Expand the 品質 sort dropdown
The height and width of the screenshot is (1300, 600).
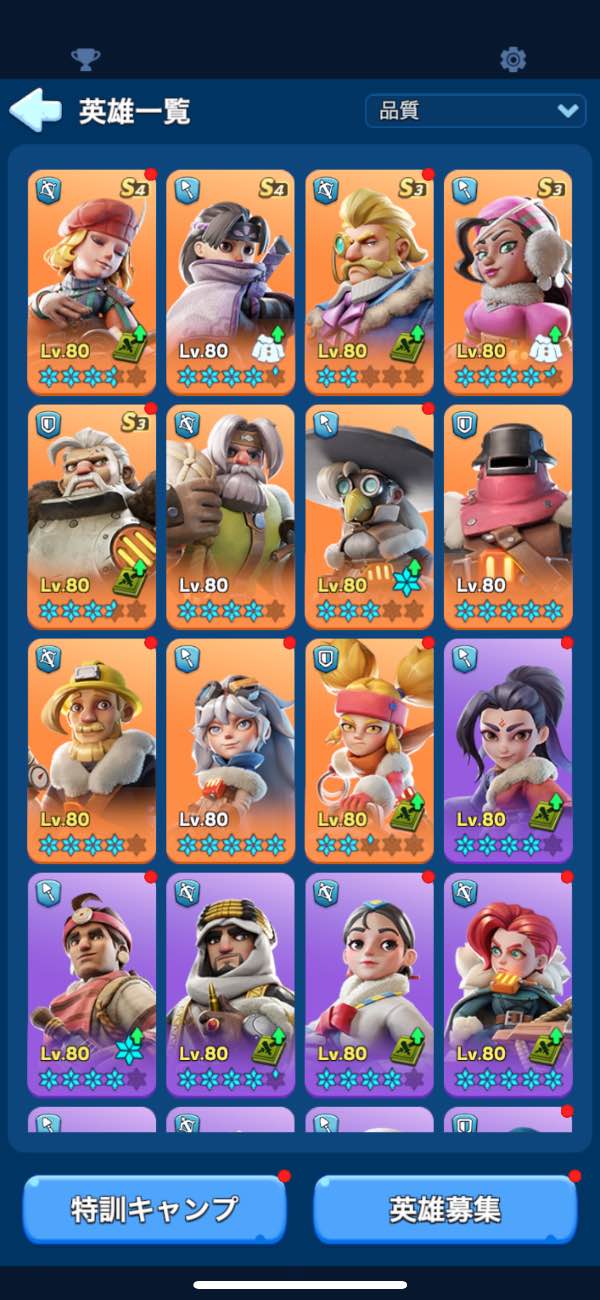click(475, 110)
